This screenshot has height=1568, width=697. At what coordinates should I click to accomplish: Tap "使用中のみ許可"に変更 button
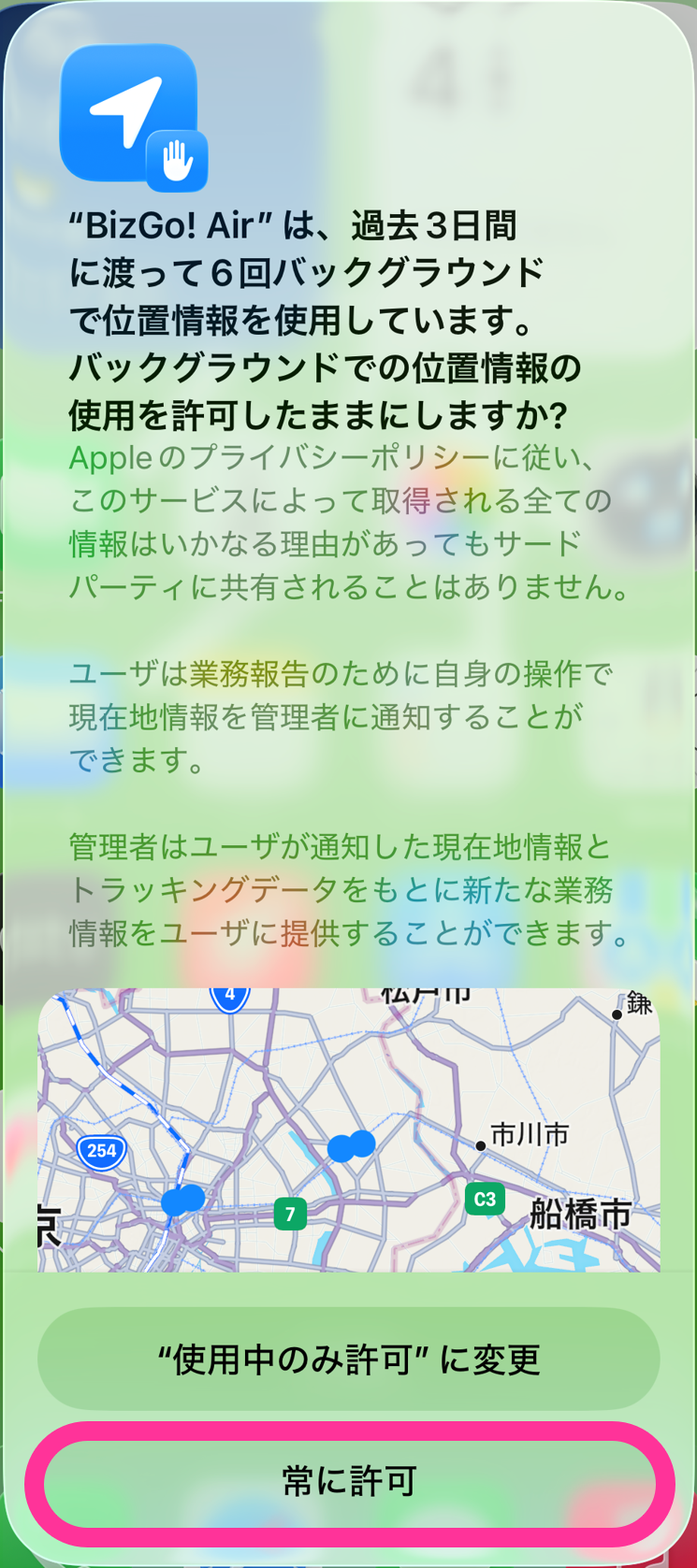[x=348, y=1359]
